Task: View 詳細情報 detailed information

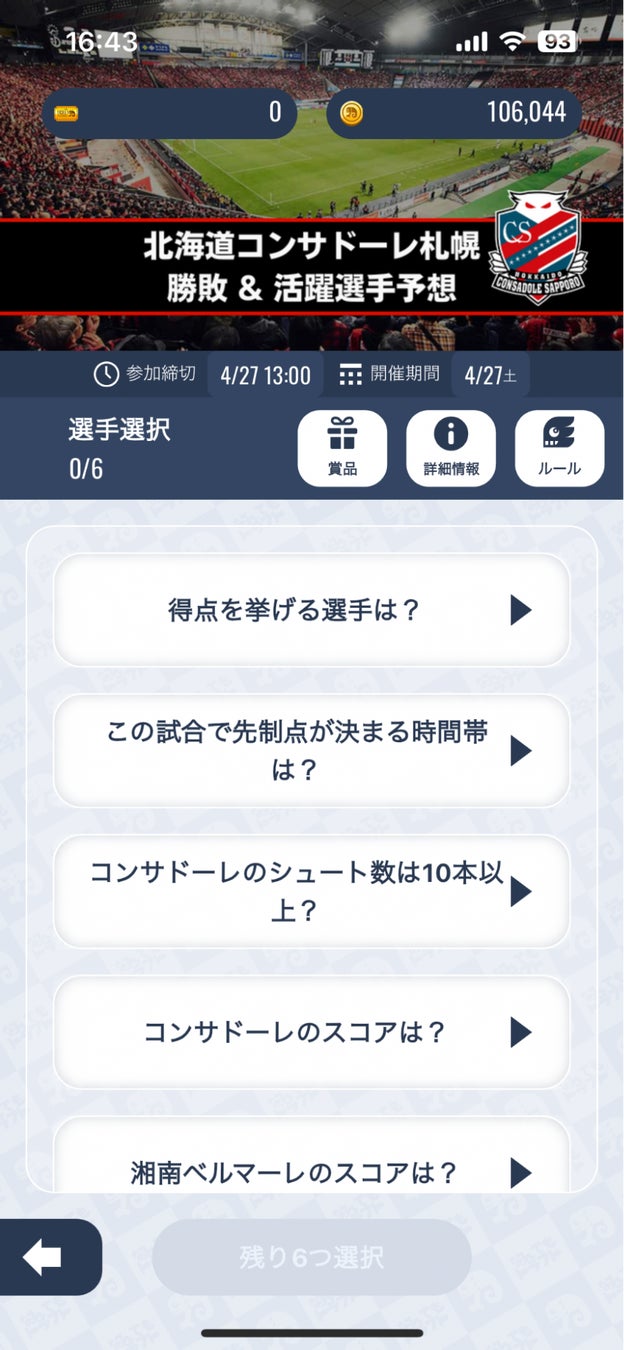Action: click(x=450, y=448)
